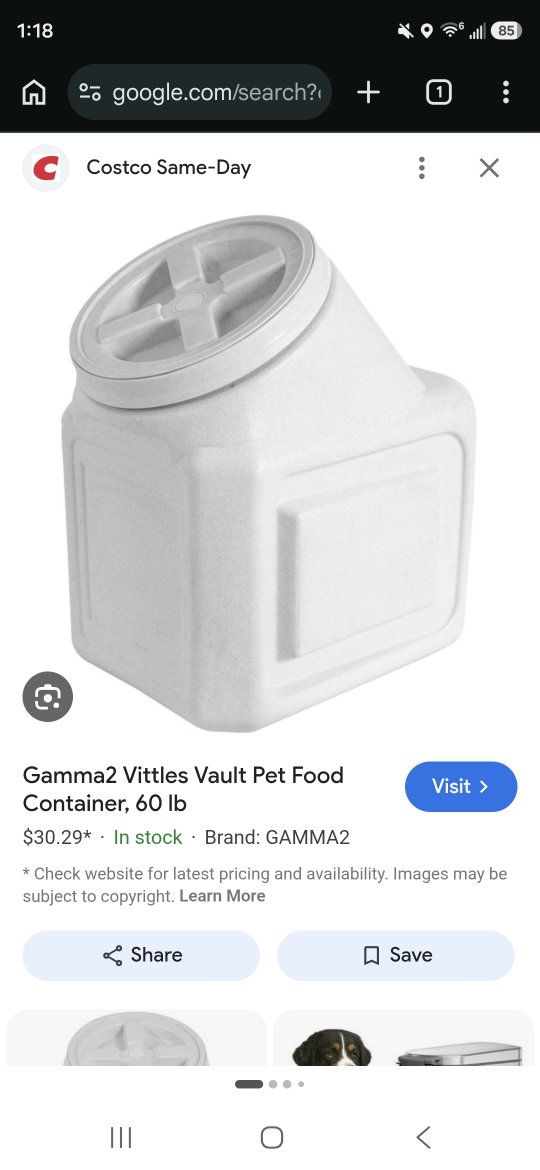The image size is (540, 1170).
Task: Open a new browser tab
Action: tap(368, 93)
